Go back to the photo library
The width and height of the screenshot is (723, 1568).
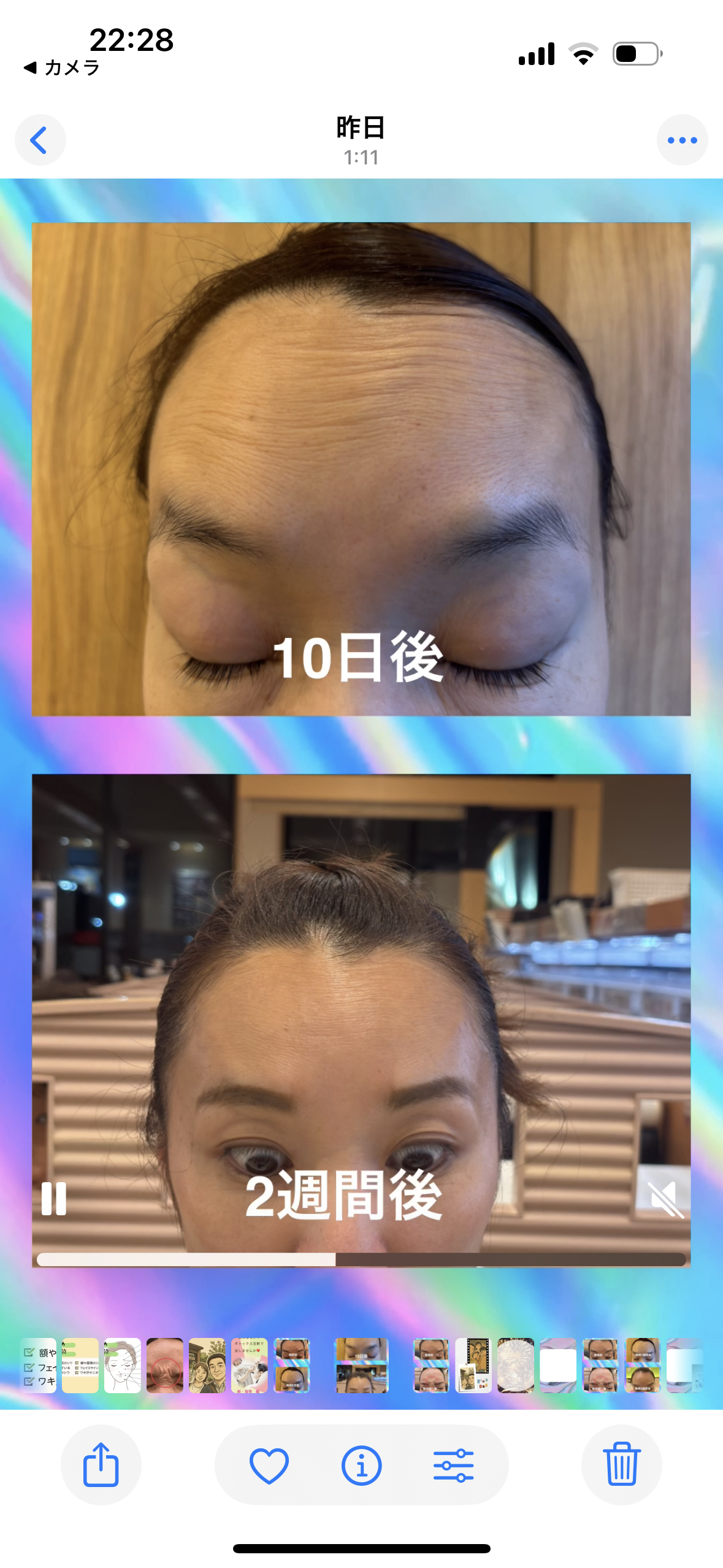point(40,140)
